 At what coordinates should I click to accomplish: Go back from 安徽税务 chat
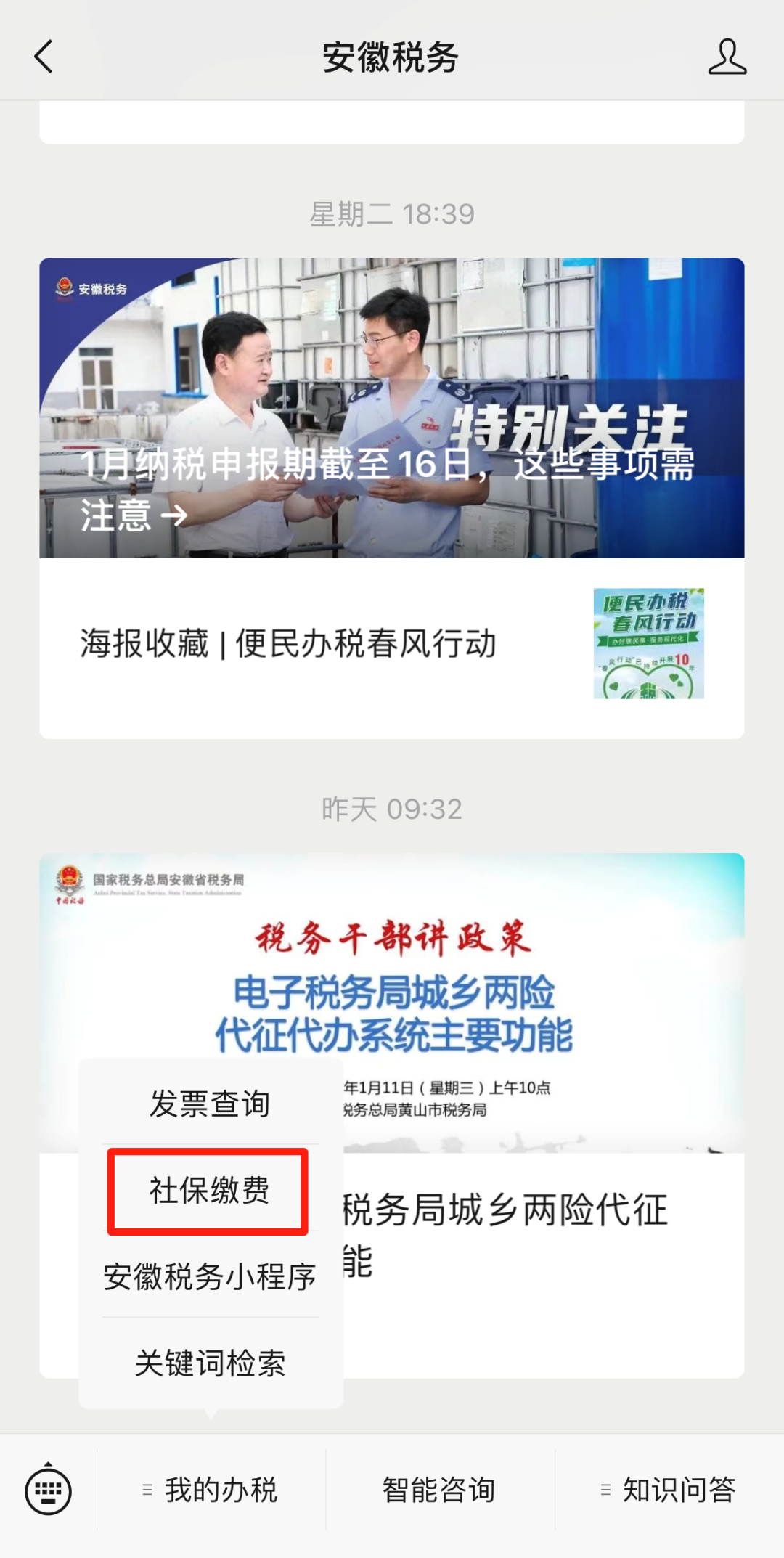[44, 57]
